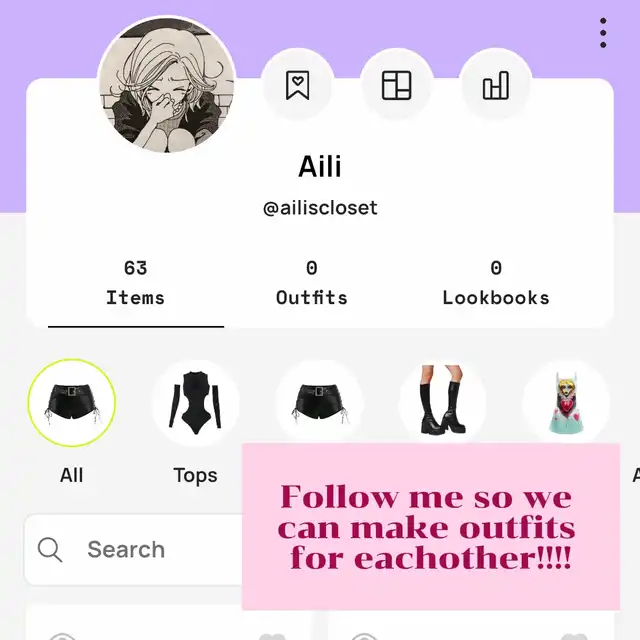Open the three-dot overflow menu
Image resolution: width=640 pixels, height=640 pixels.
[x=603, y=33]
